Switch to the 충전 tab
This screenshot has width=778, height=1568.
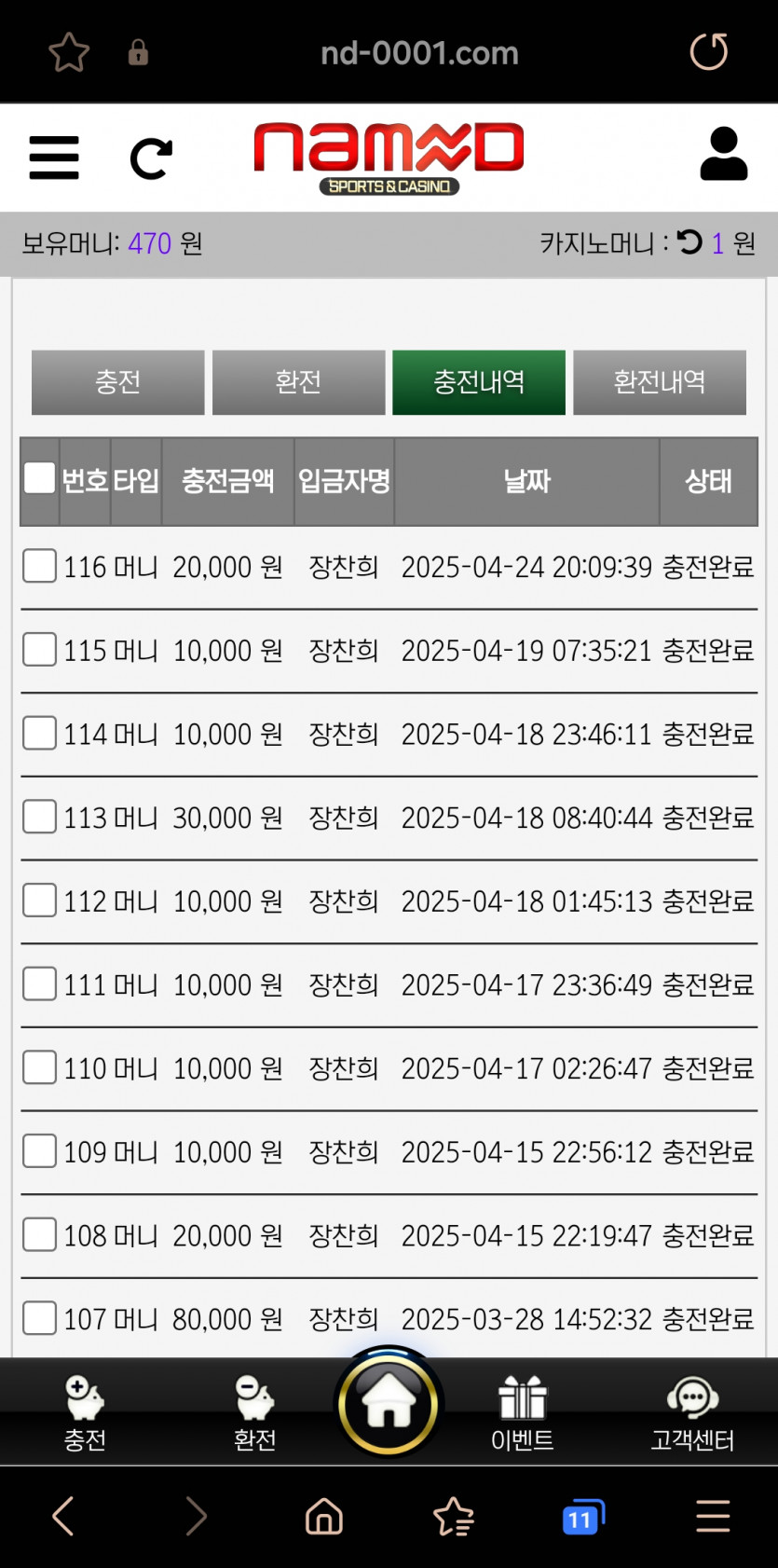(117, 382)
